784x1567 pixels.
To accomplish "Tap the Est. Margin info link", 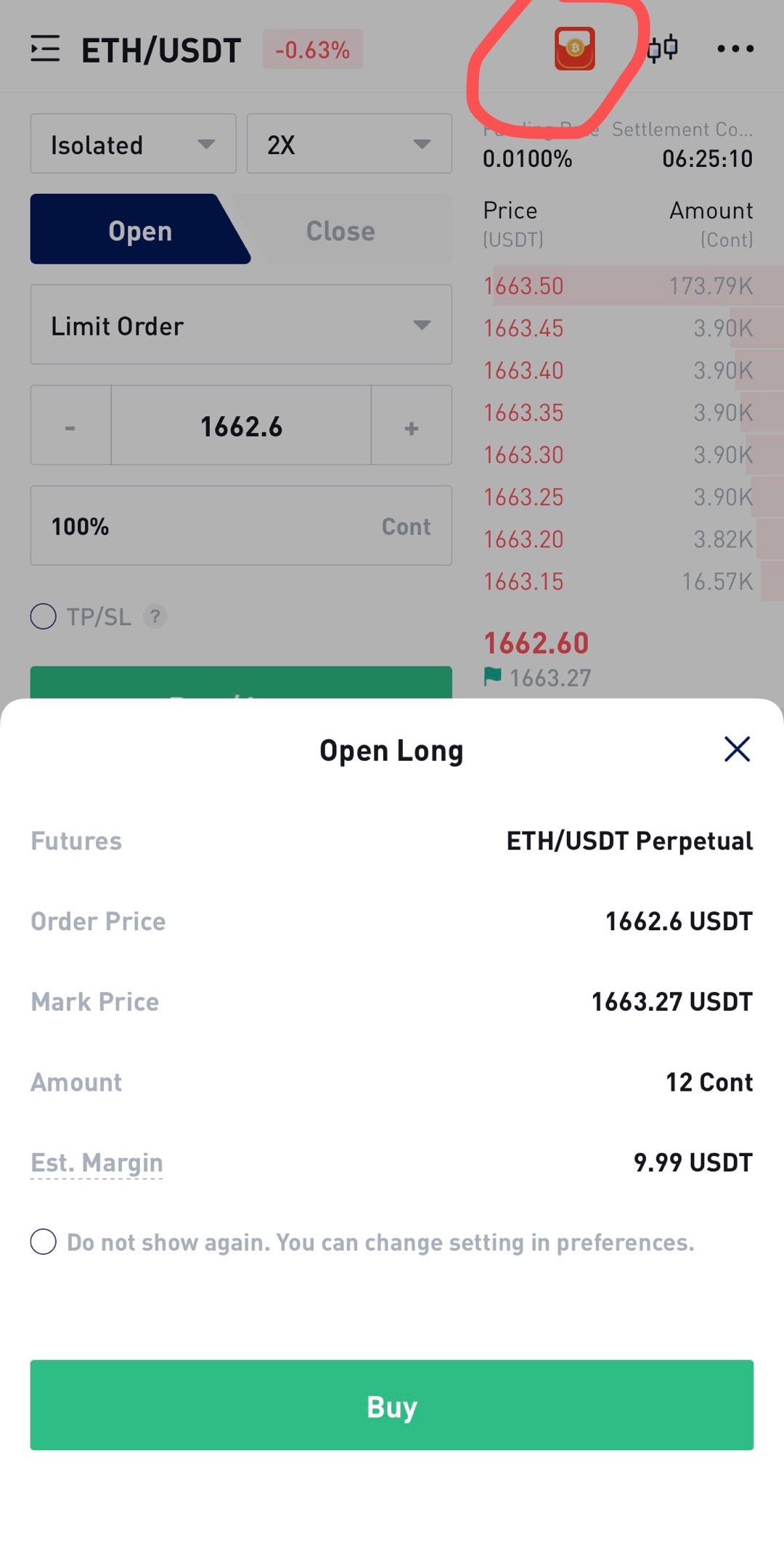I will pyautogui.click(x=97, y=1163).
